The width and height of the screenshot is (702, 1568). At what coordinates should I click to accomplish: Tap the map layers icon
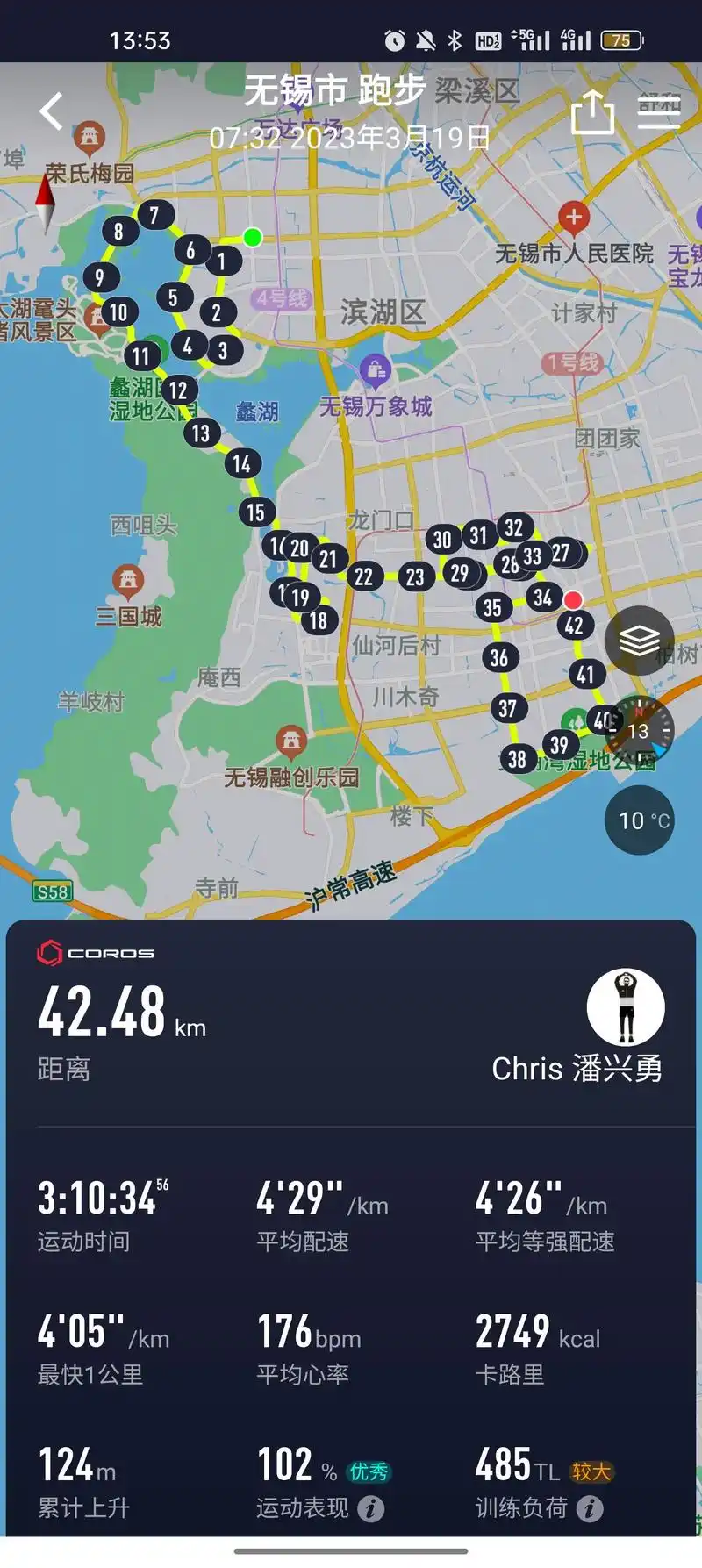tap(640, 640)
